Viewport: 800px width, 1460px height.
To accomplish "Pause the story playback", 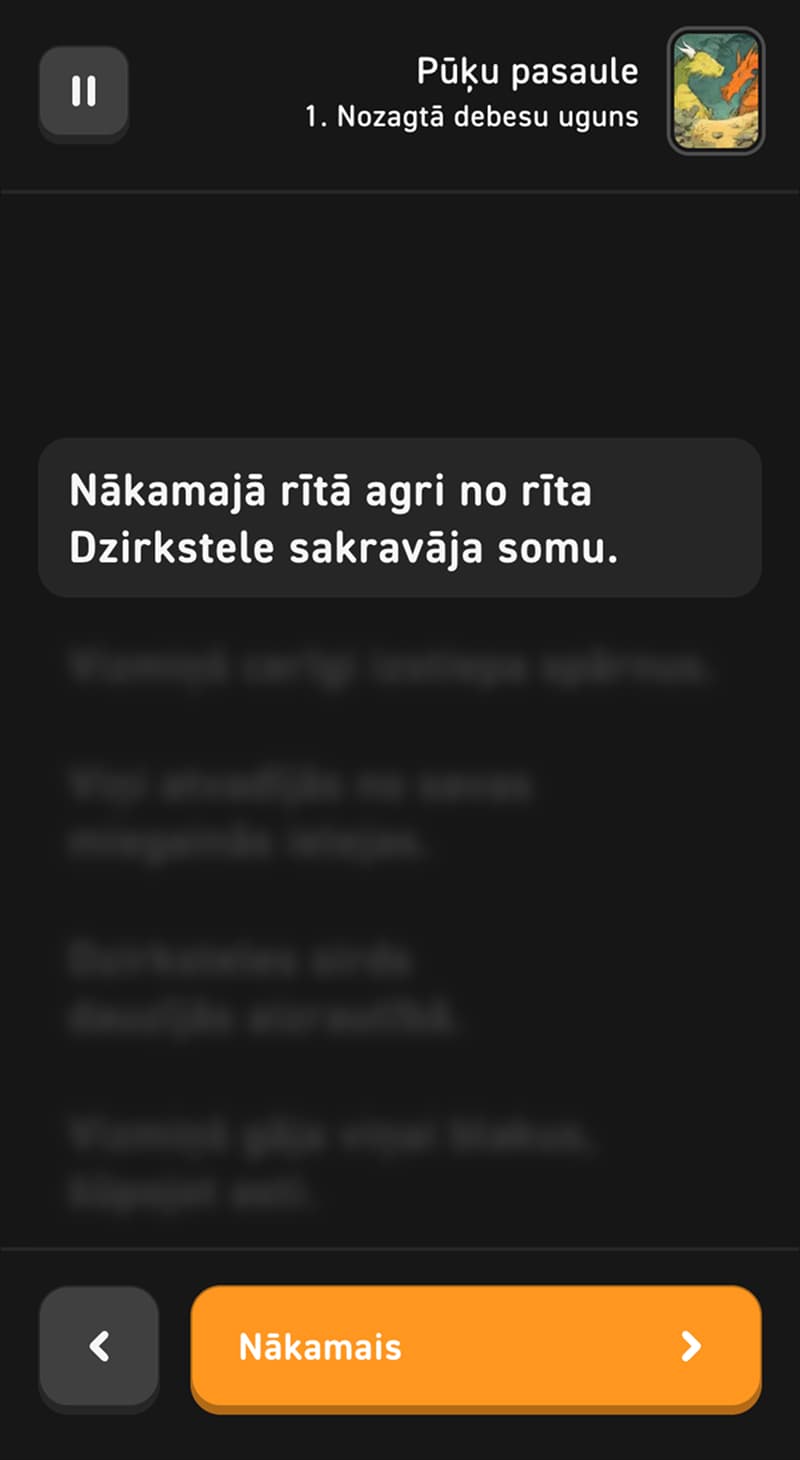I will click(84, 91).
